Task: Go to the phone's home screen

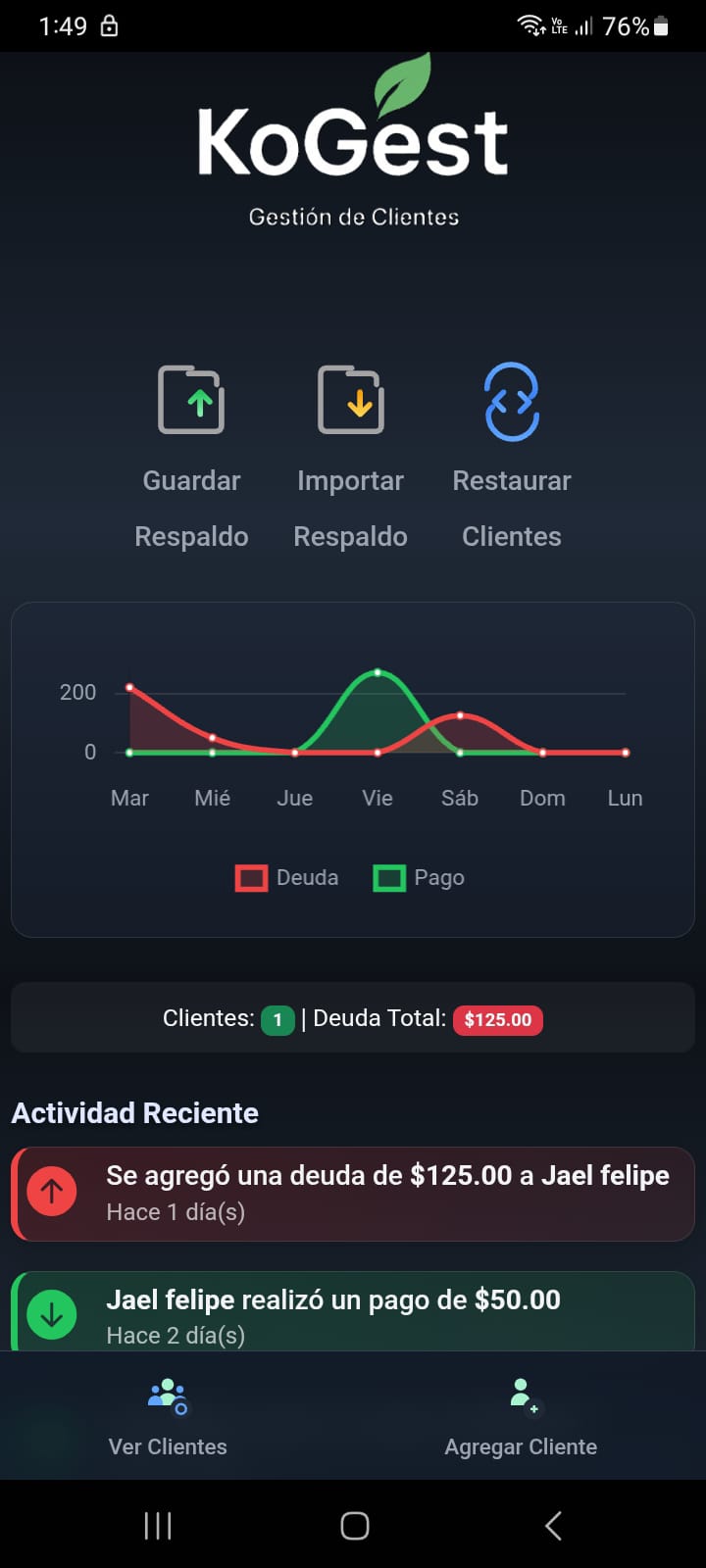Action: [354, 1525]
